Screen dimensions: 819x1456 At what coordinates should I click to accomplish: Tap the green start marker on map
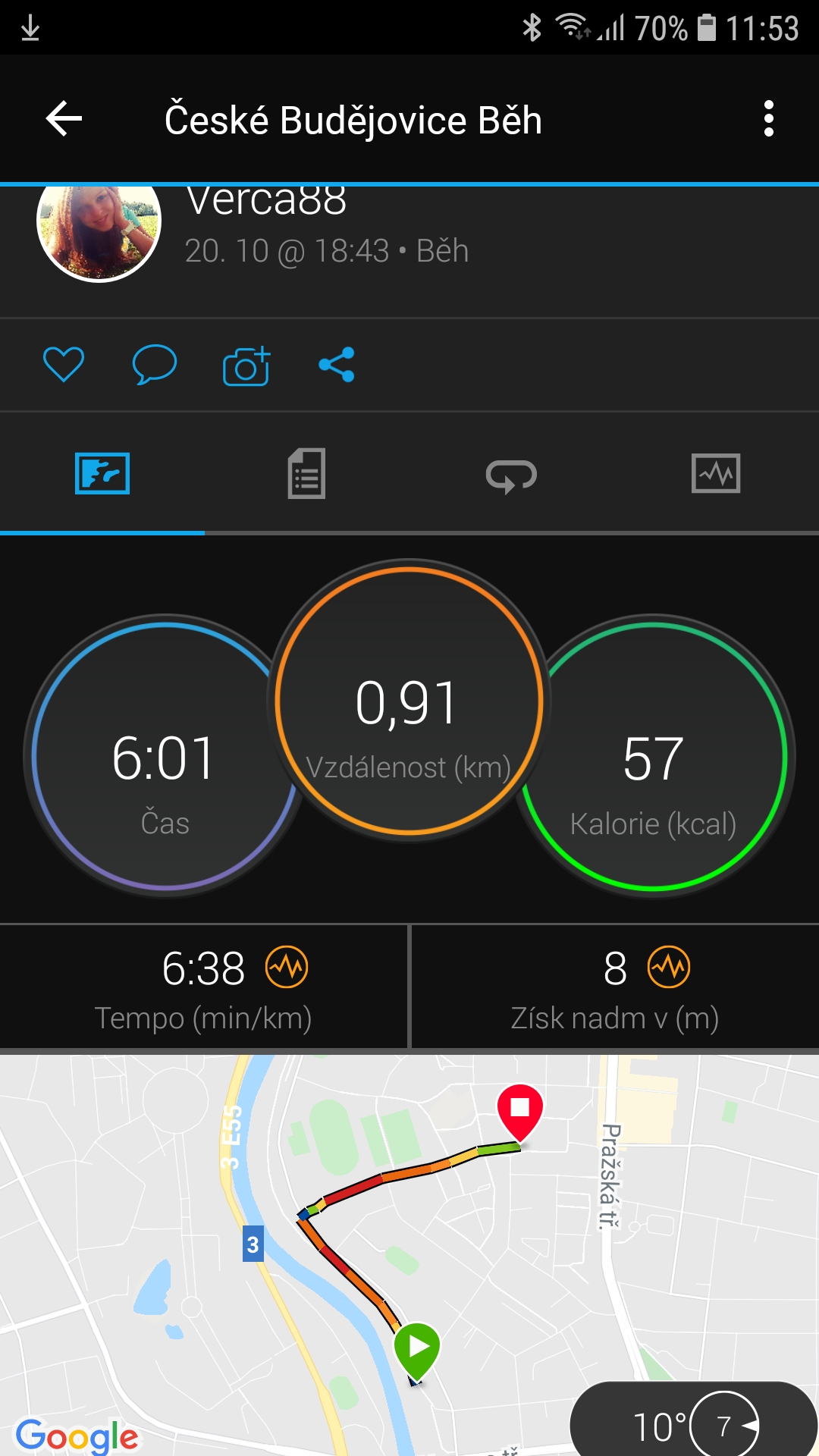[417, 1350]
